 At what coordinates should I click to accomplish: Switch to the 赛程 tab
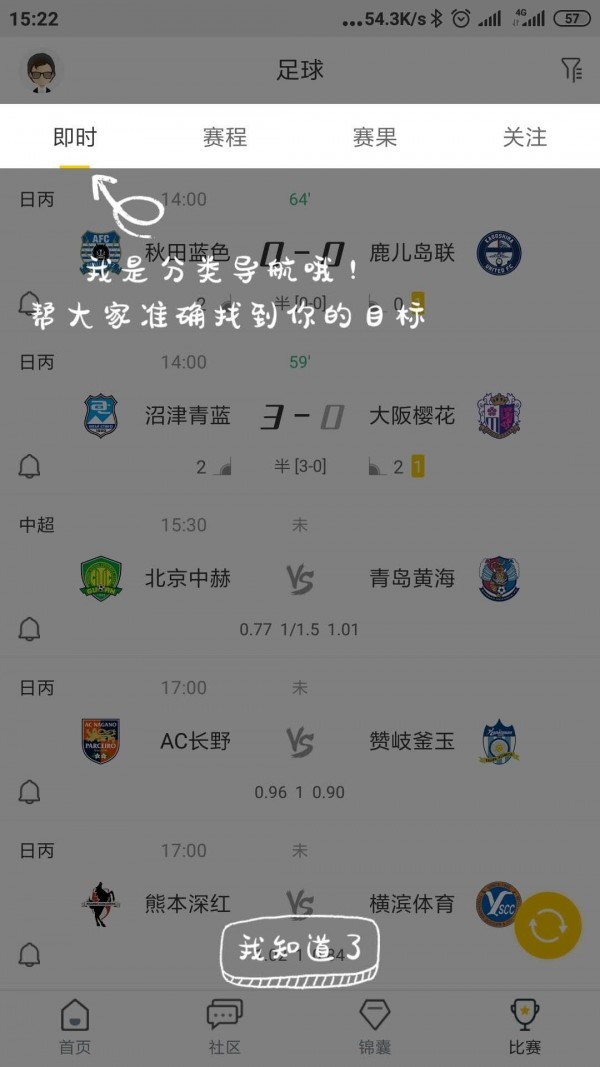225,137
